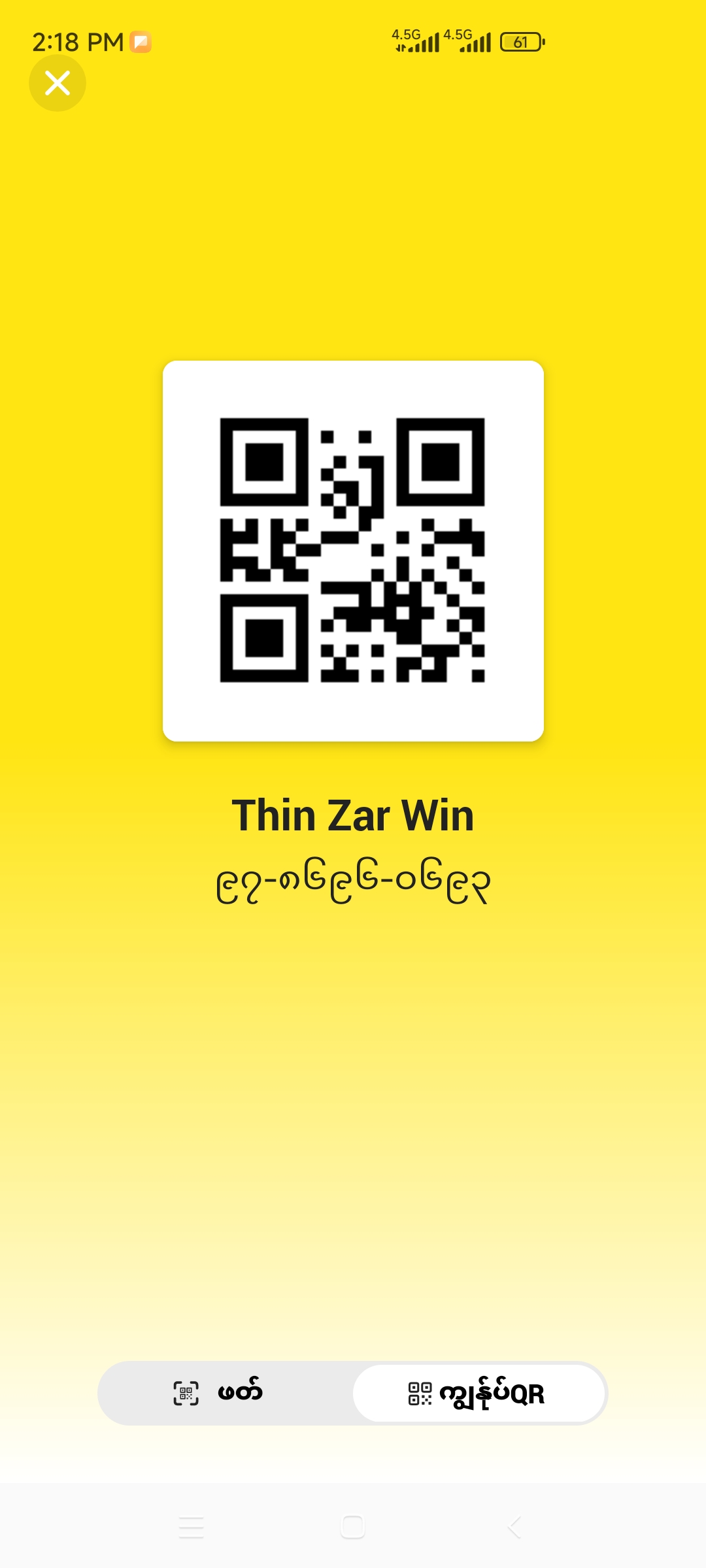Close the QR code screen
Image resolution: width=706 pixels, height=1568 pixels.
58,83
